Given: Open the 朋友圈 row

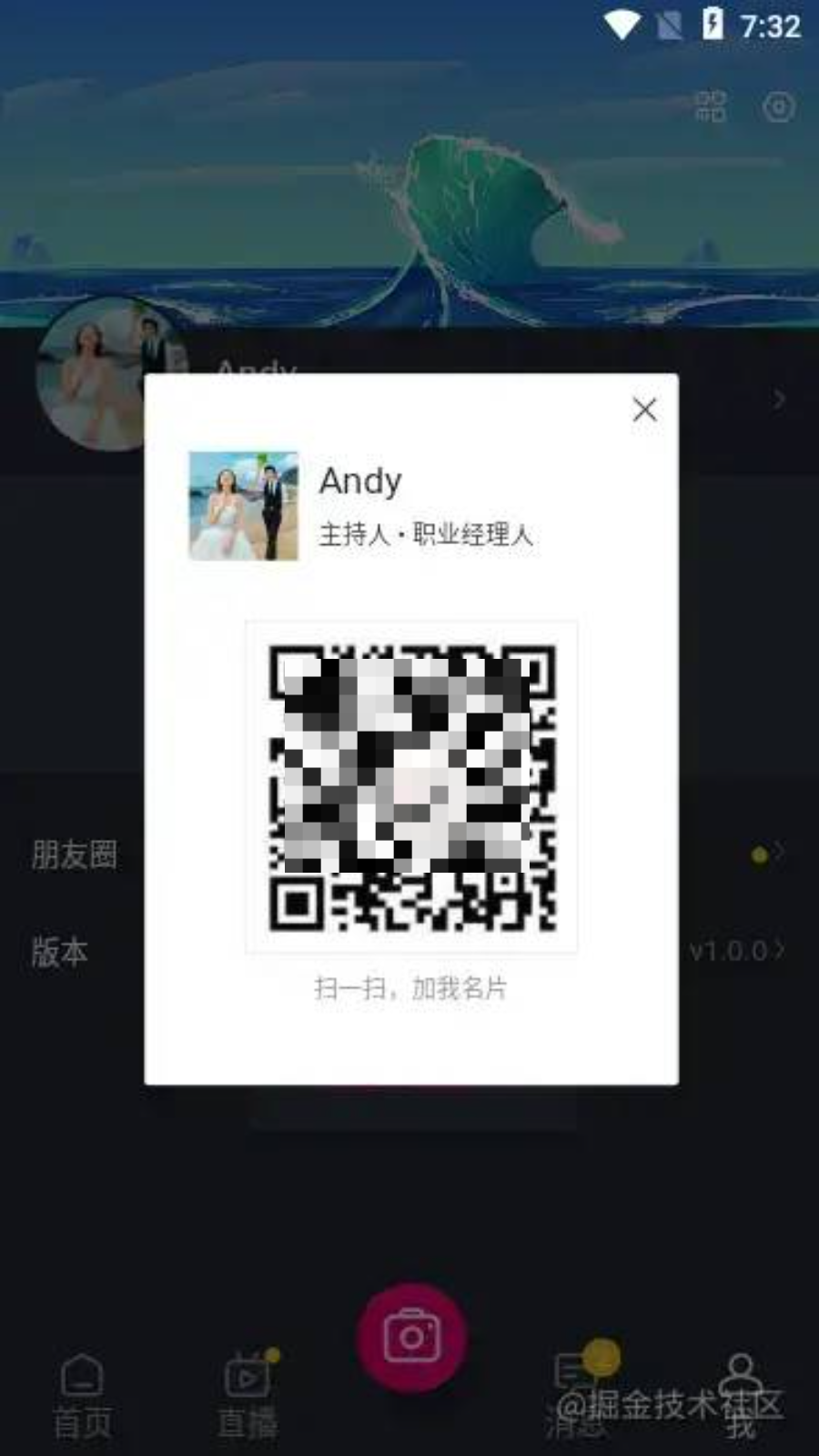Looking at the screenshot, I should 75,854.
